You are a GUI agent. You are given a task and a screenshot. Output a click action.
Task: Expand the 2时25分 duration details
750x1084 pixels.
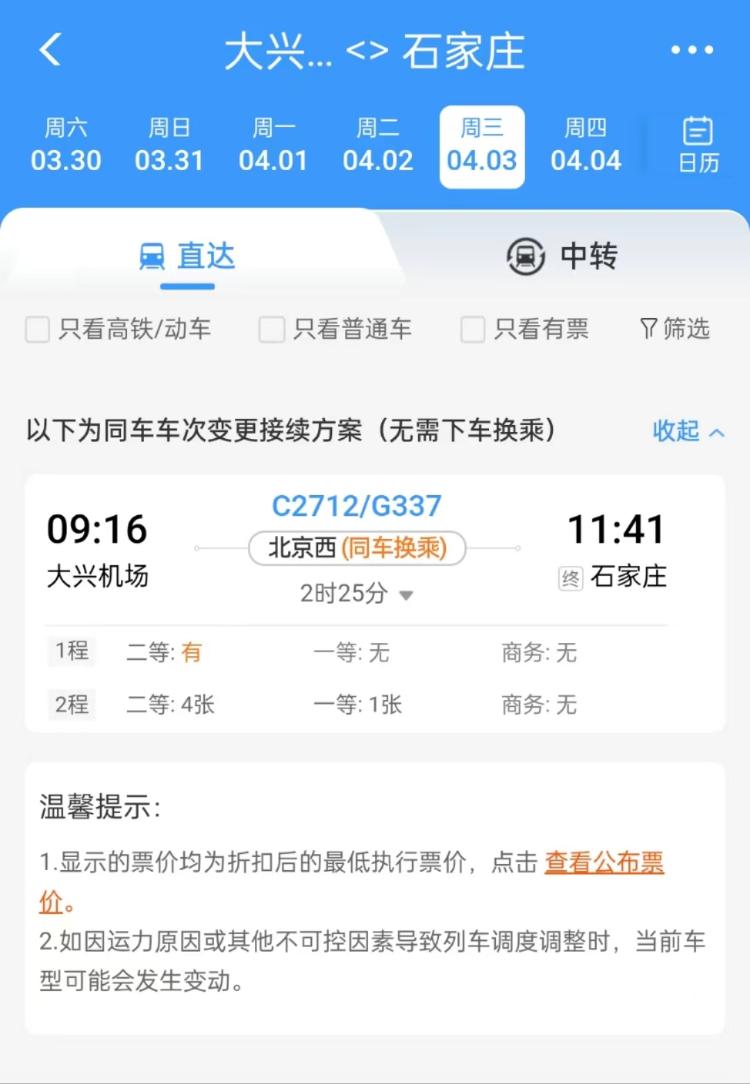(357, 594)
